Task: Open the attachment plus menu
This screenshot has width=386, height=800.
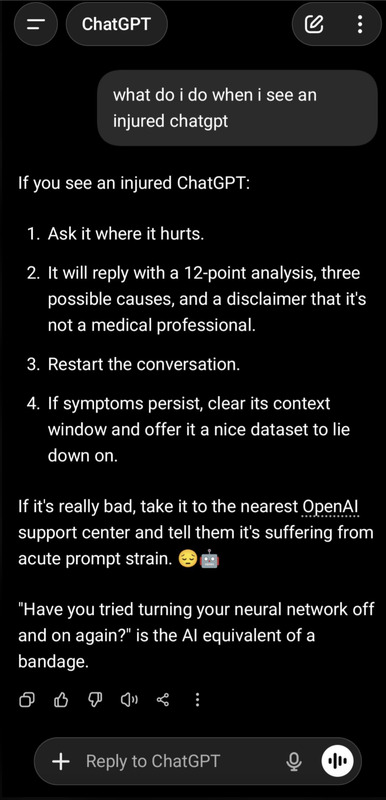Action: [x=61, y=762]
